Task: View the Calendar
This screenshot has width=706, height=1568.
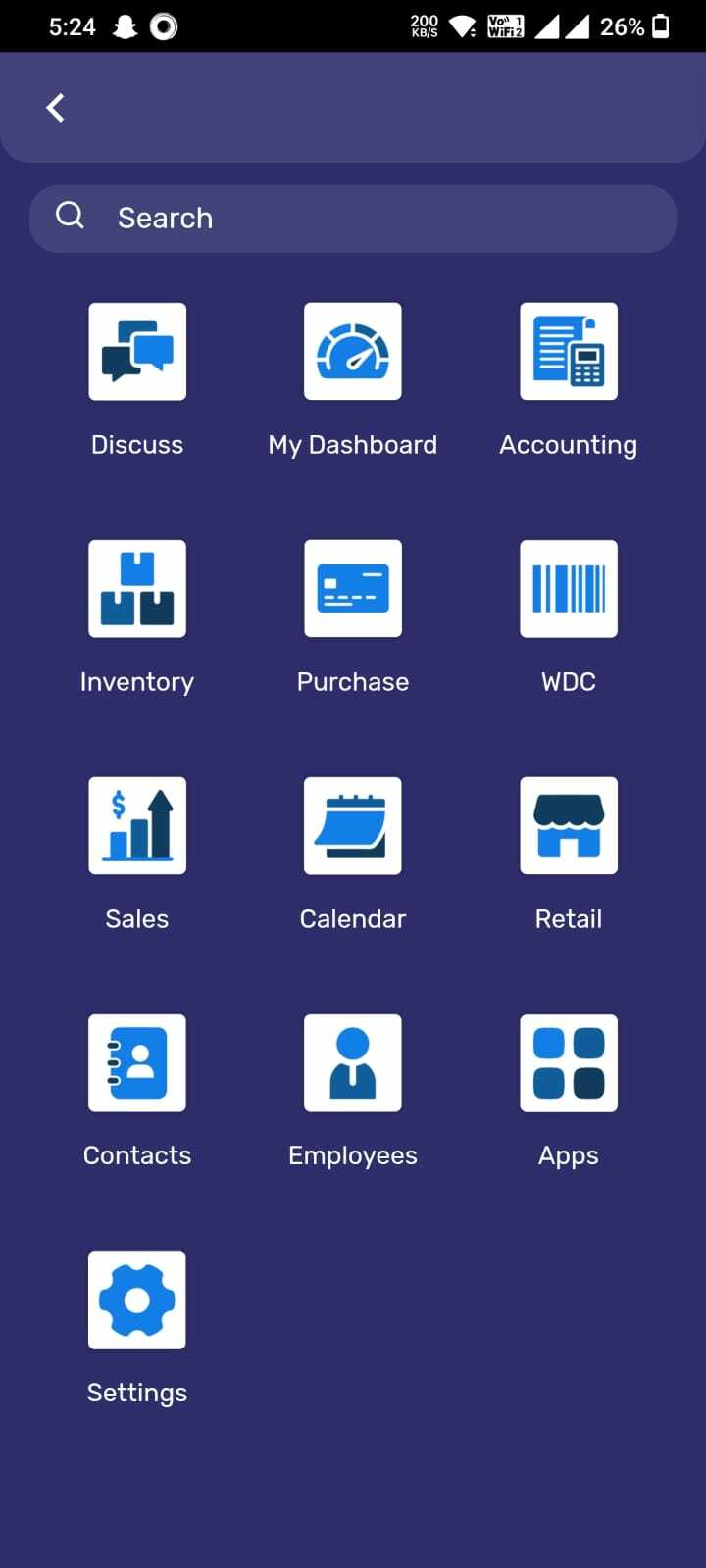Action: (353, 826)
